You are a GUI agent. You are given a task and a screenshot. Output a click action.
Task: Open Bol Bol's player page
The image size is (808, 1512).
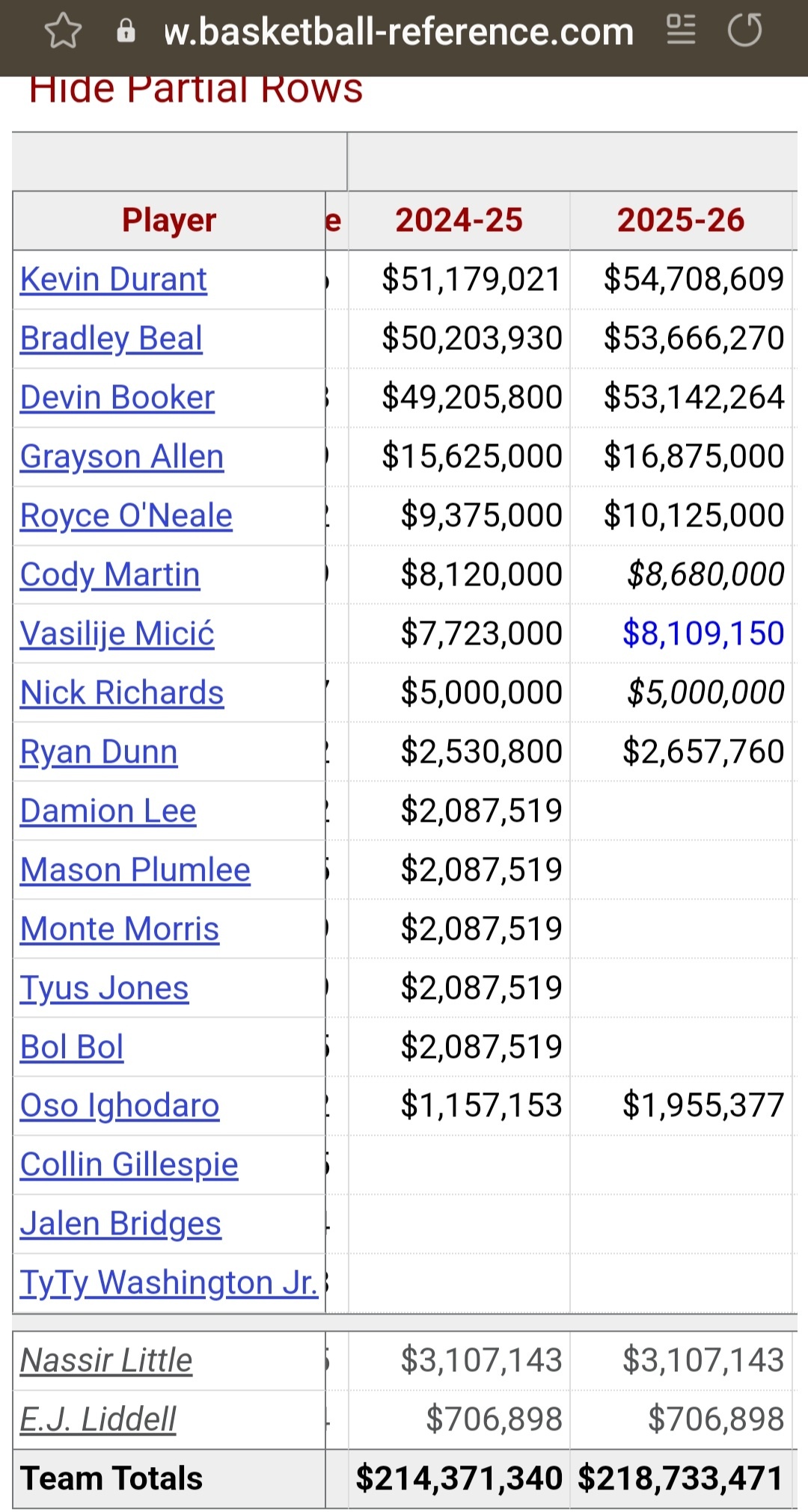point(72,1048)
